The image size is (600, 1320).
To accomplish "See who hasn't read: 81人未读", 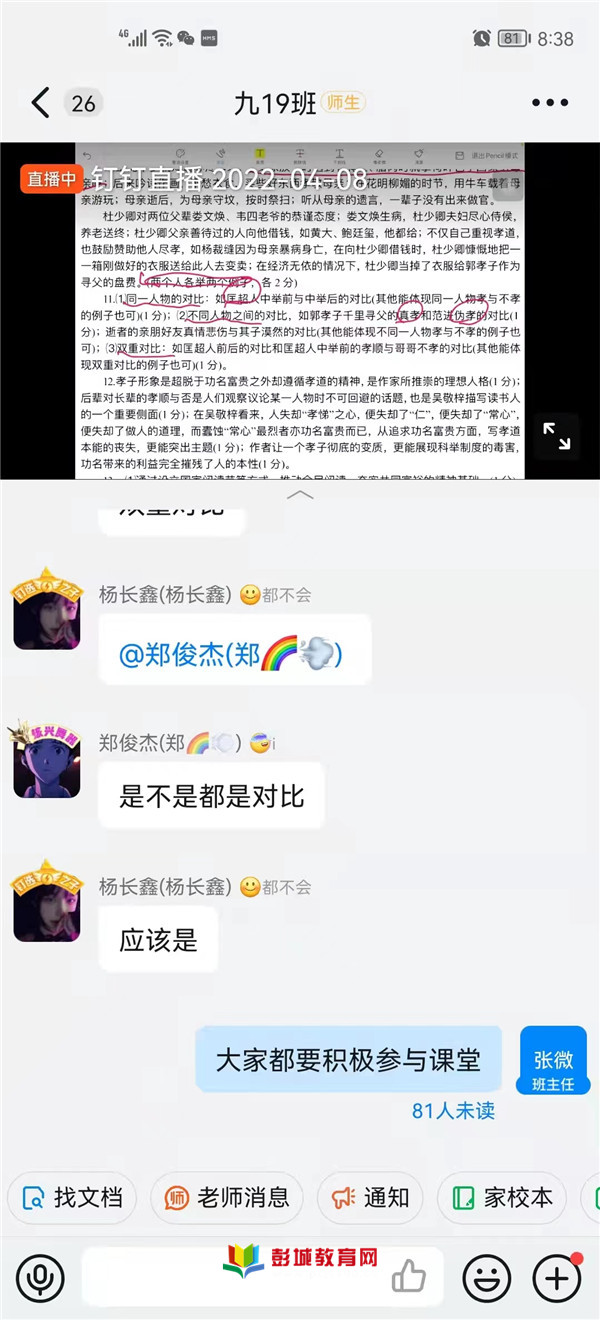I will (453, 1111).
